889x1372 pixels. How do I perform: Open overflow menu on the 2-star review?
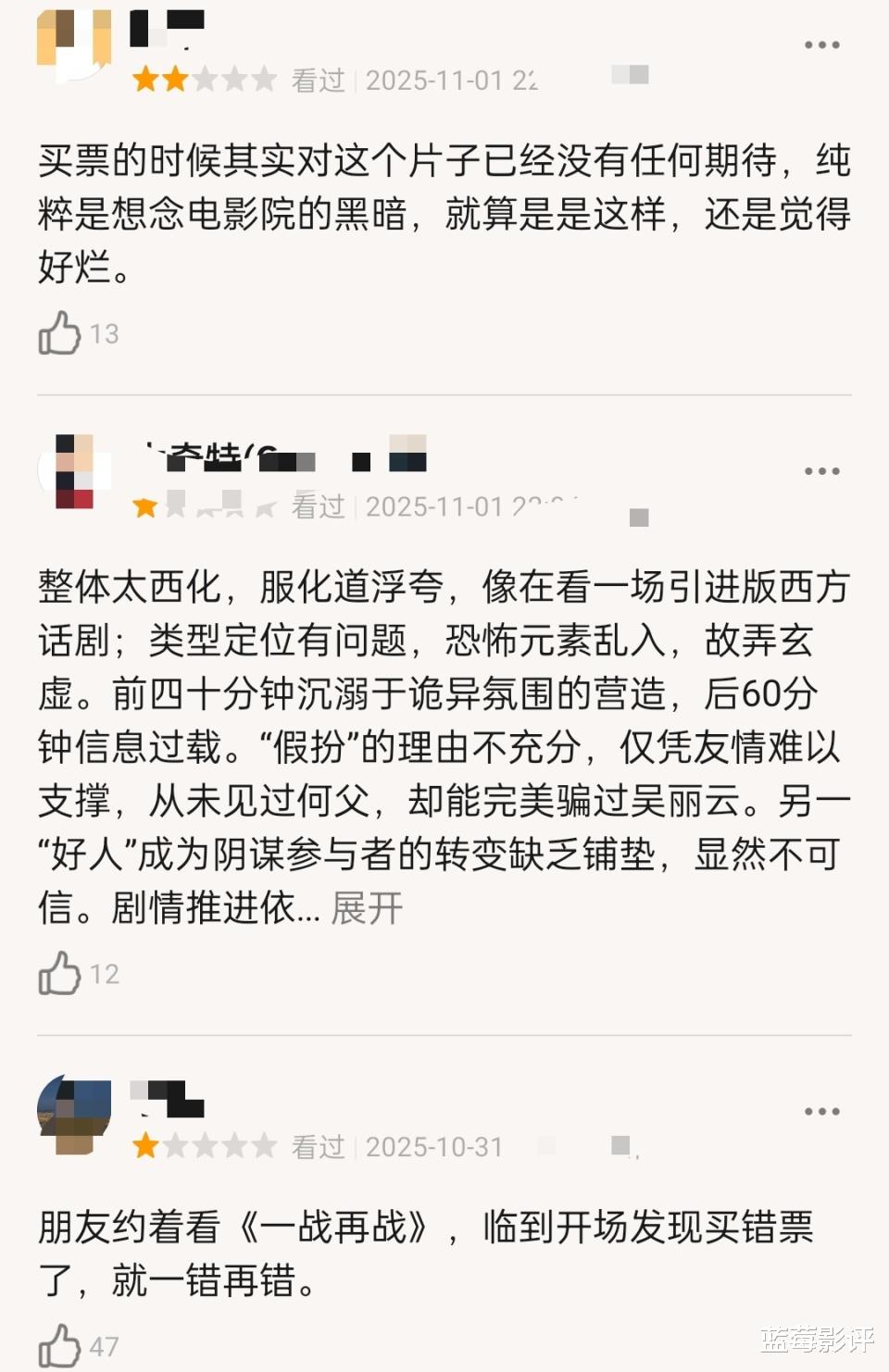[x=821, y=45]
